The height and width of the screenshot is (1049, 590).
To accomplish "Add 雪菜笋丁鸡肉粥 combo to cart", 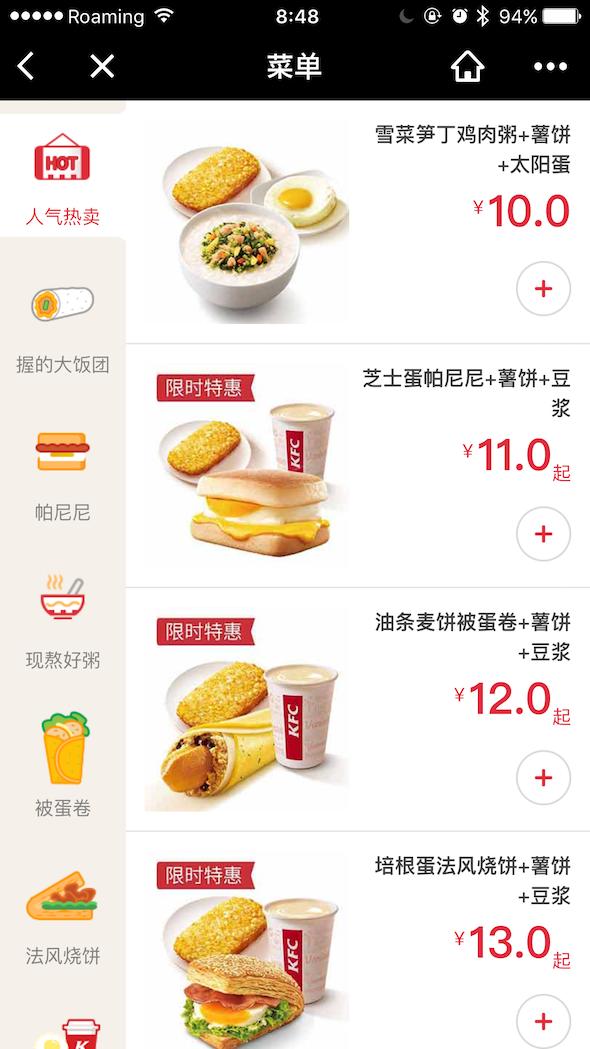I will click(543, 288).
